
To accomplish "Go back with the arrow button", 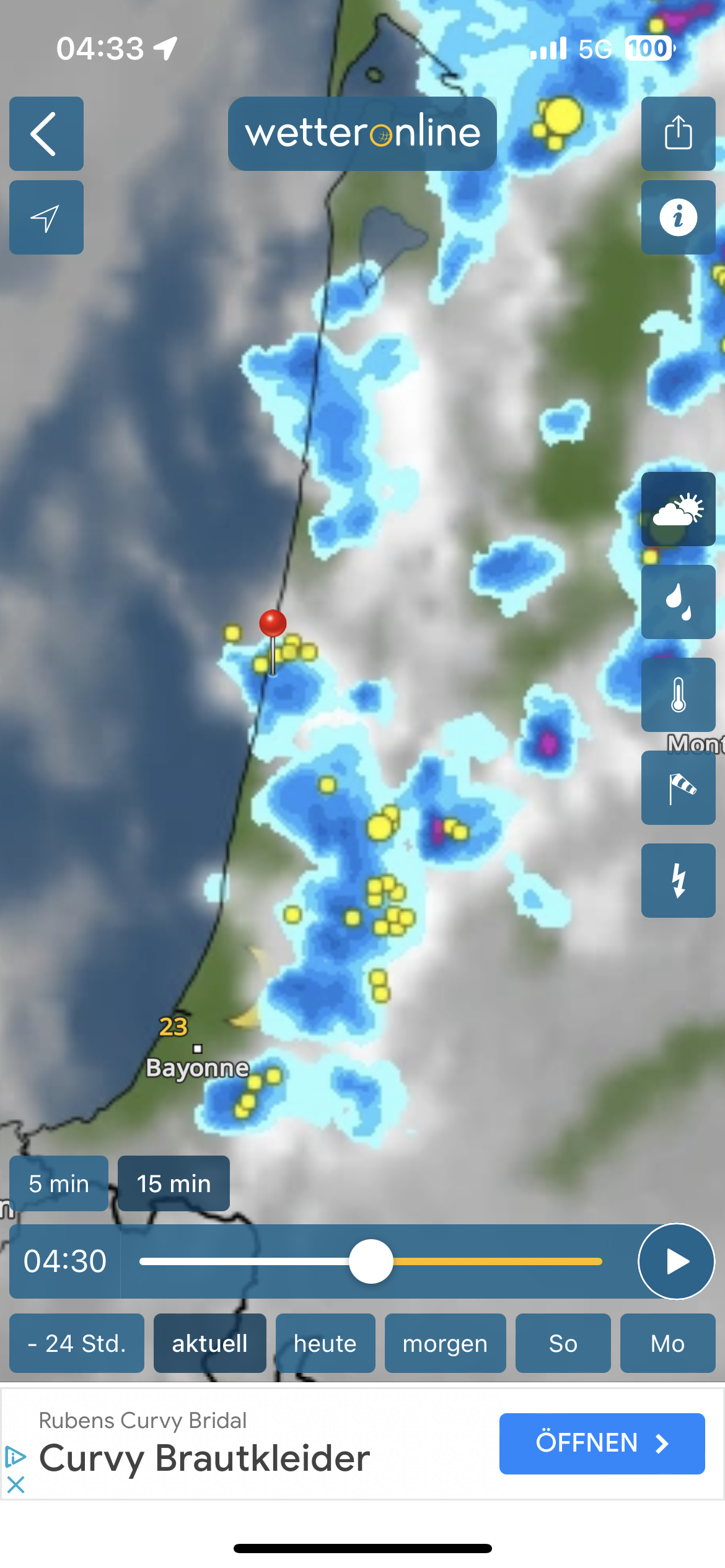I will tap(46, 134).
